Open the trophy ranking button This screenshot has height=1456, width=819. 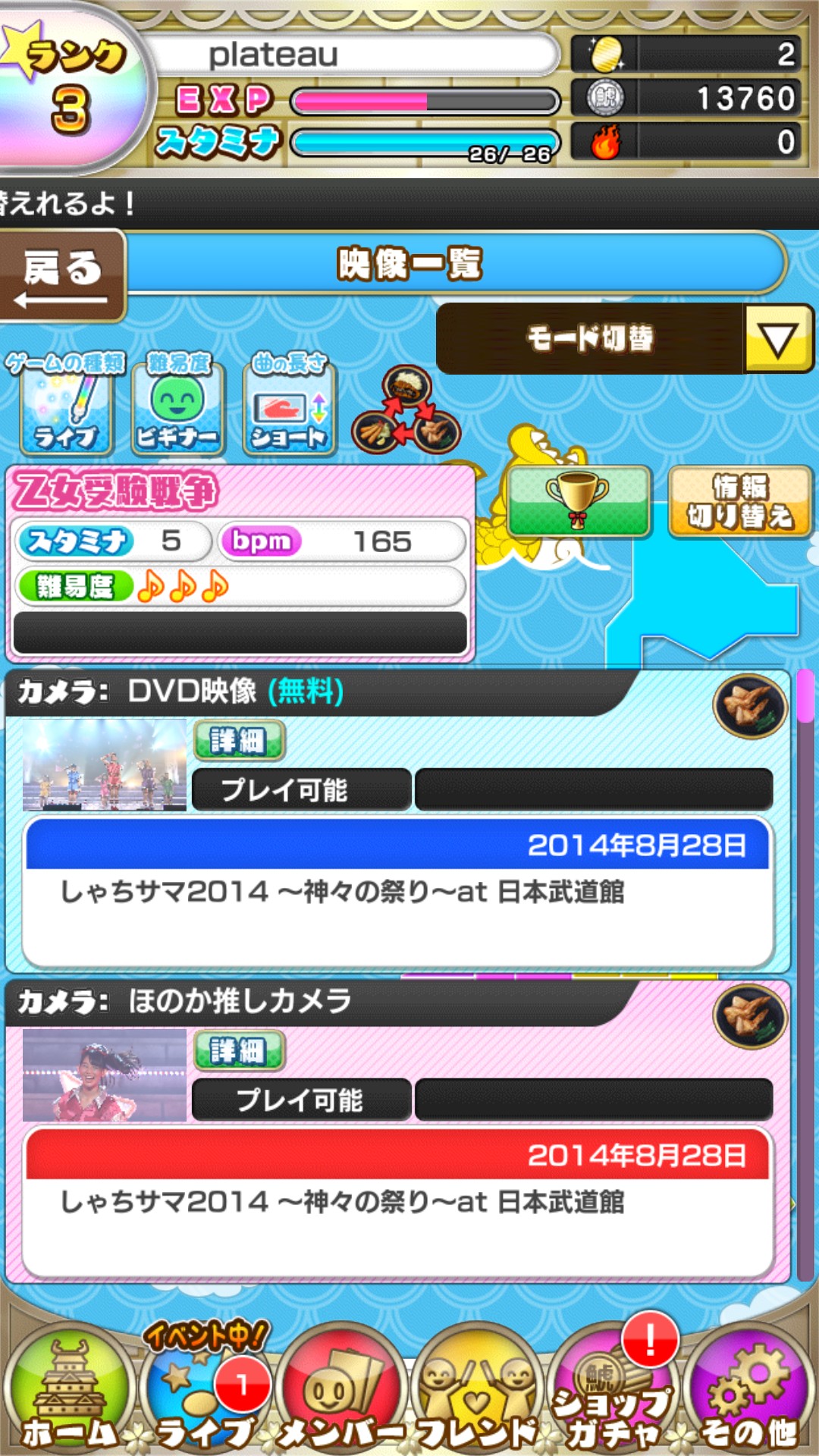(579, 501)
